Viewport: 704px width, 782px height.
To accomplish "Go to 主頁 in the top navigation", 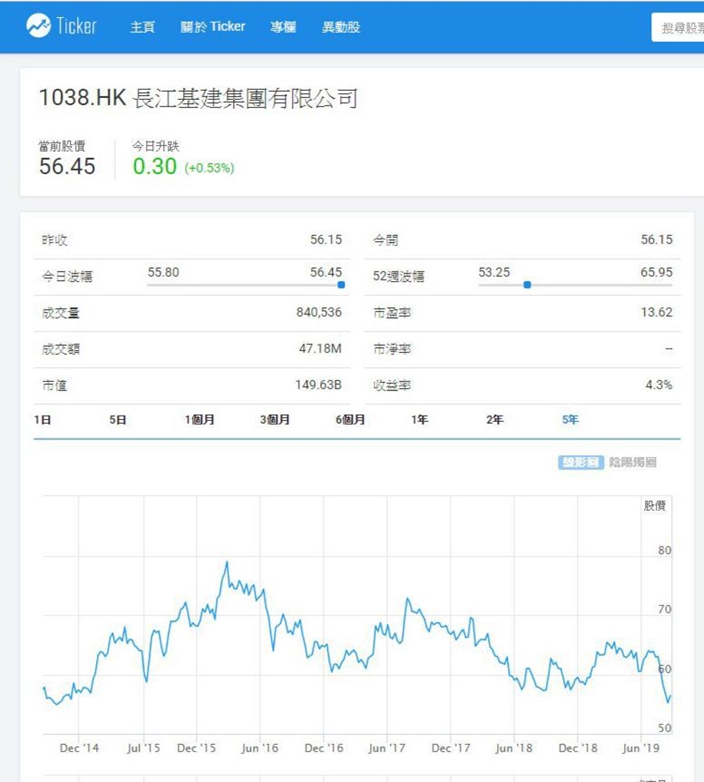I will point(143,27).
